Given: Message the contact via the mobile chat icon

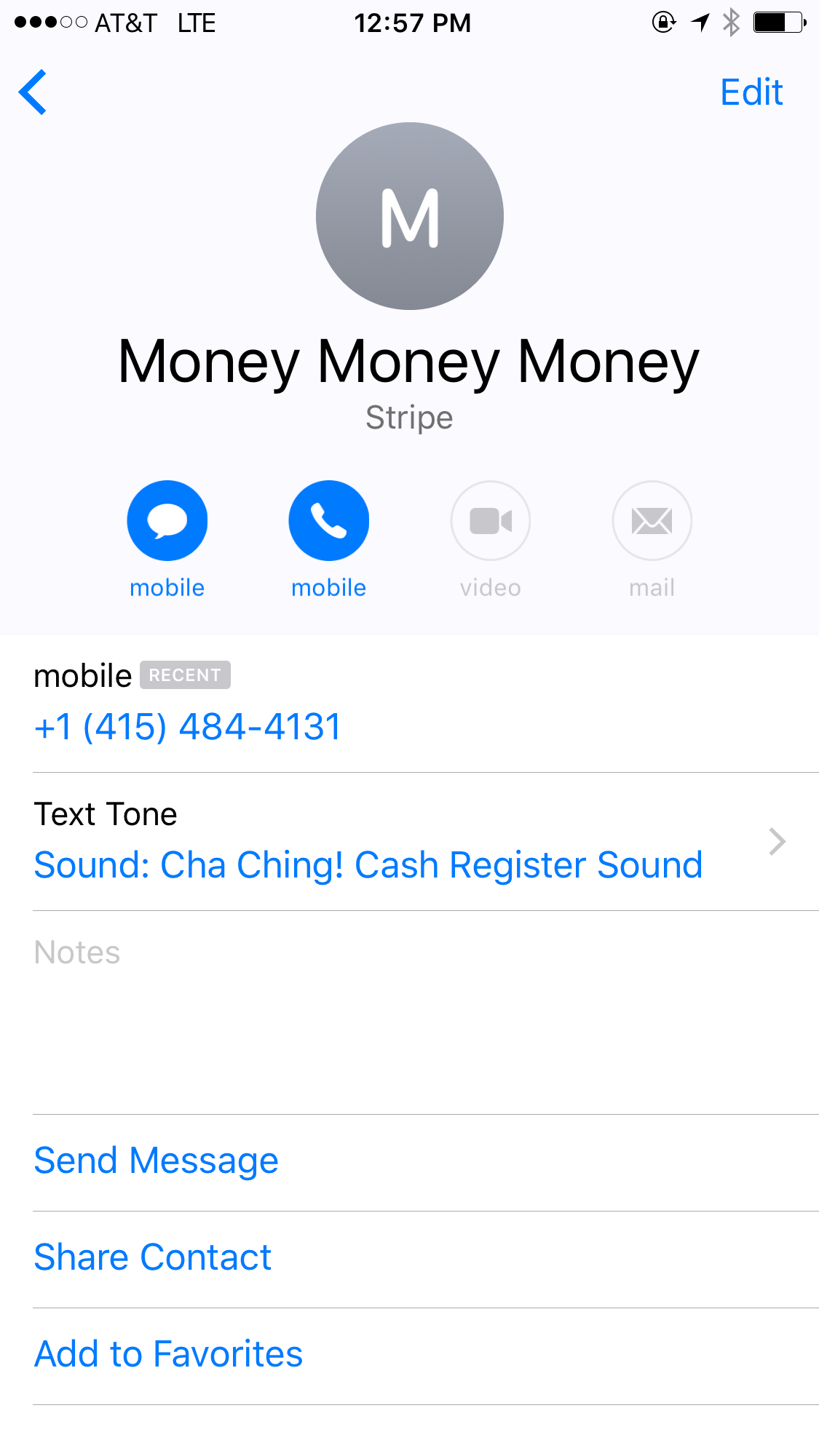Looking at the screenshot, I should (x=167, y=520).
